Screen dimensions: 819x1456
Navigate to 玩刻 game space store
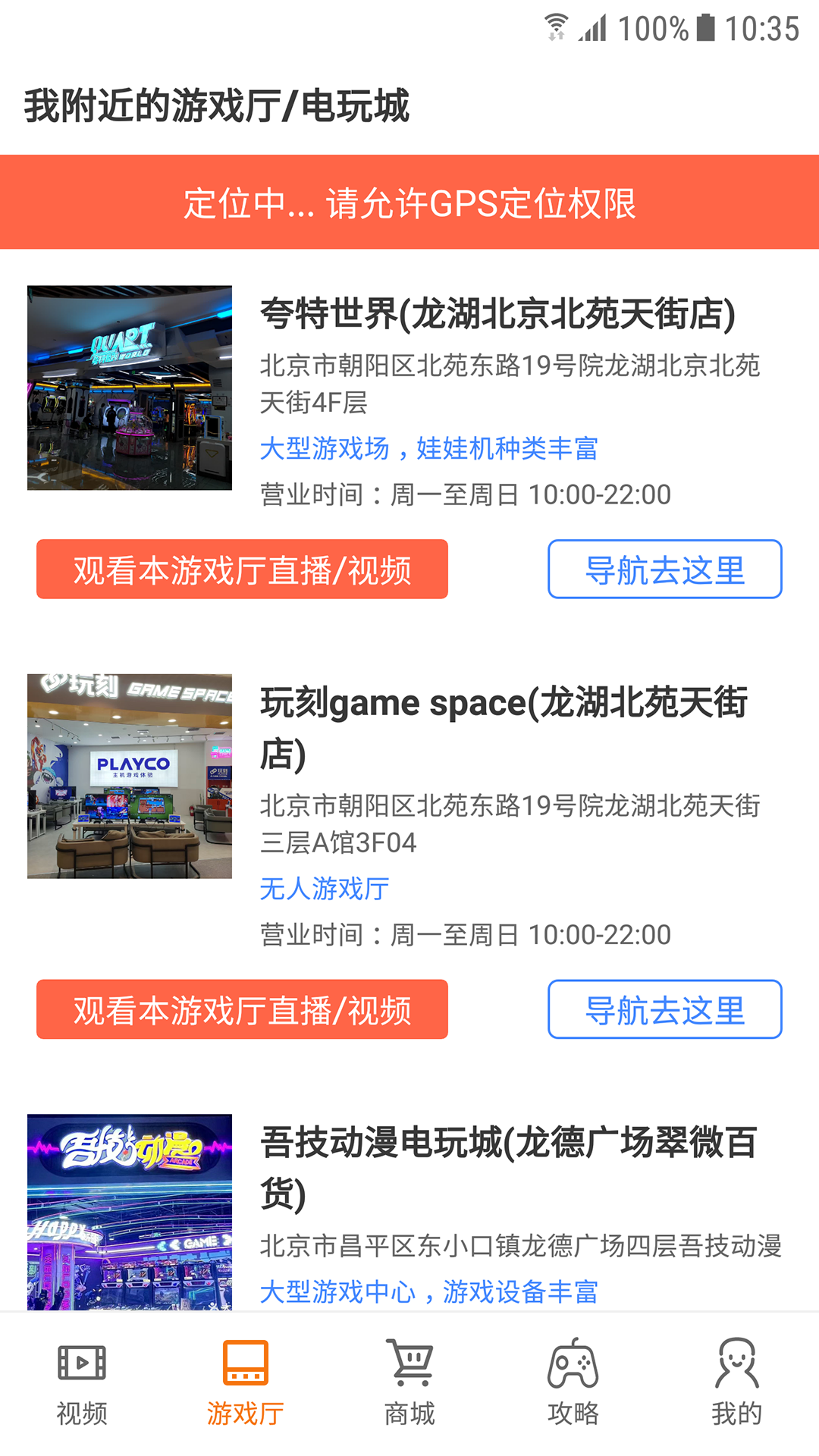[x=664, y=1009]
